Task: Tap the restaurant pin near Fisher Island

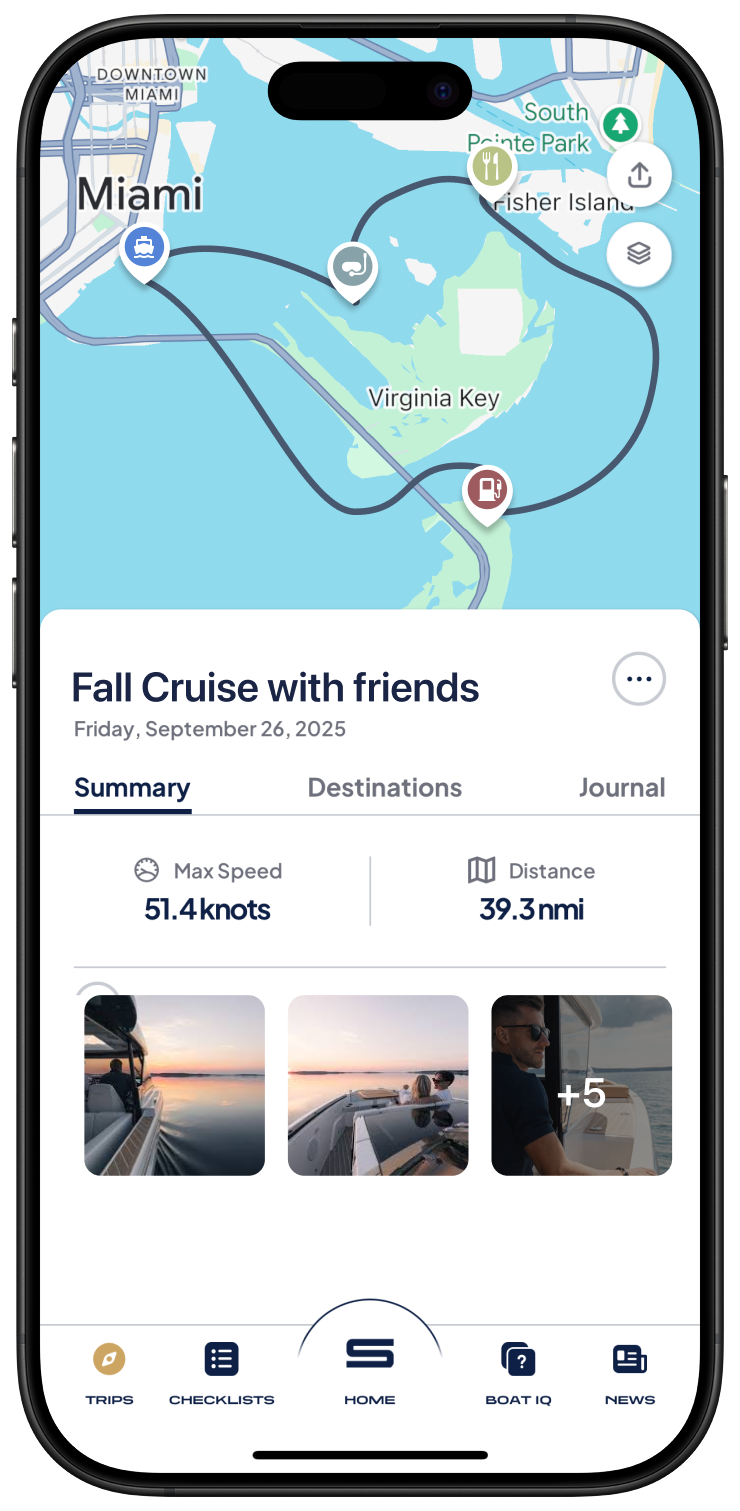Action: point(491,167)
